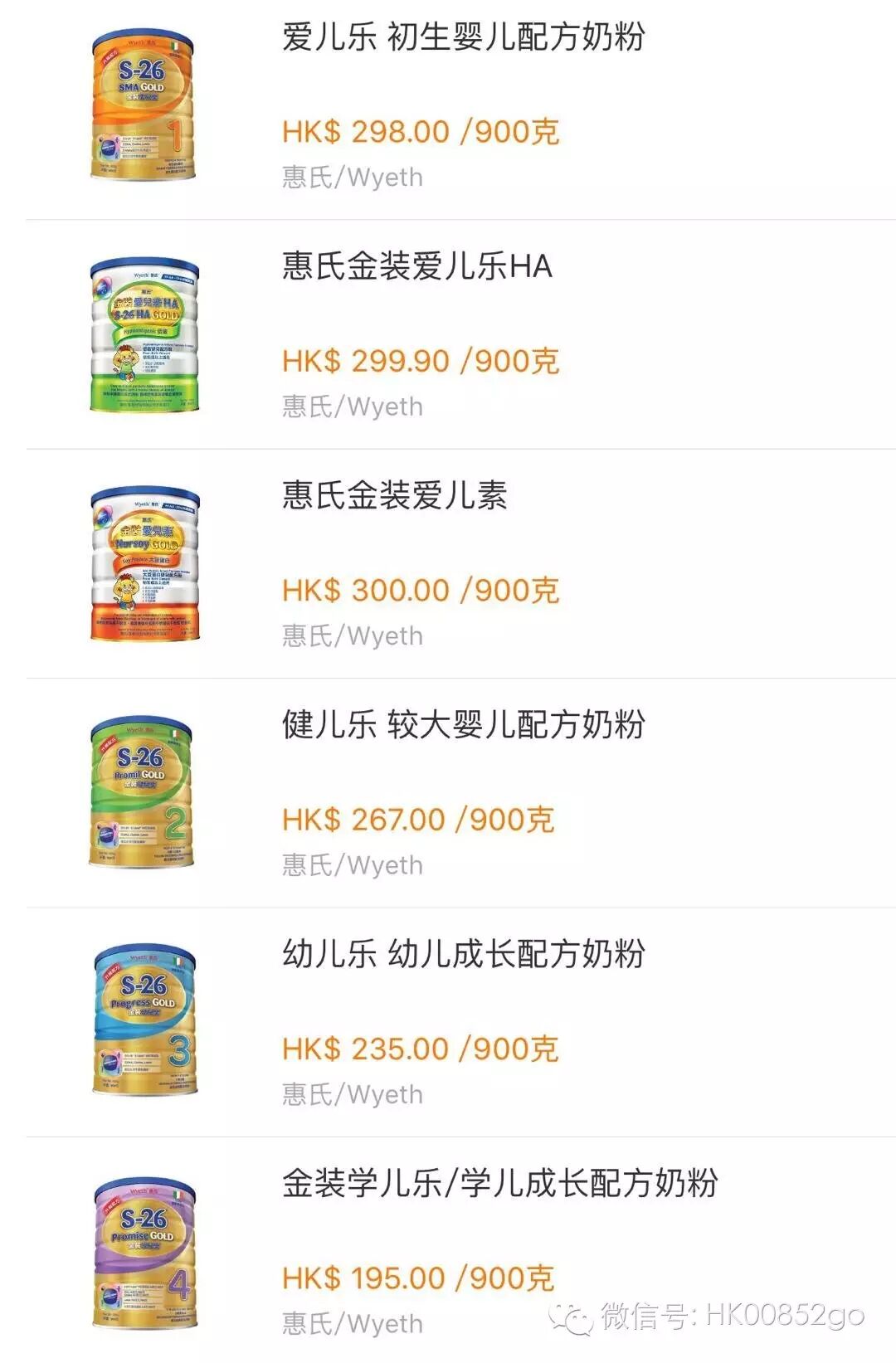
Task: Open 金装学儿乐/学儿成长配方奶粉 item
Action: 499,1184
